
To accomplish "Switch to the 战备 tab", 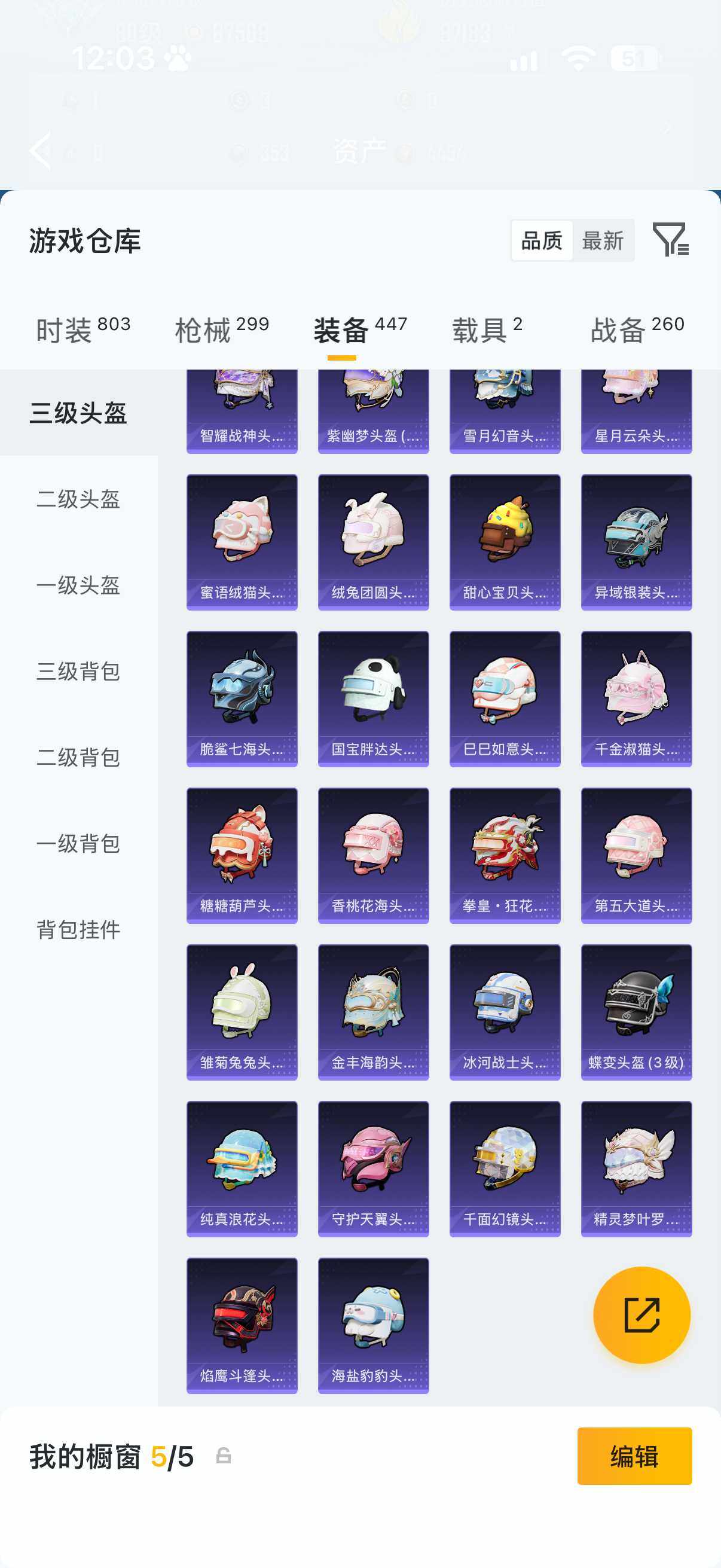I will tap(638, 330).
